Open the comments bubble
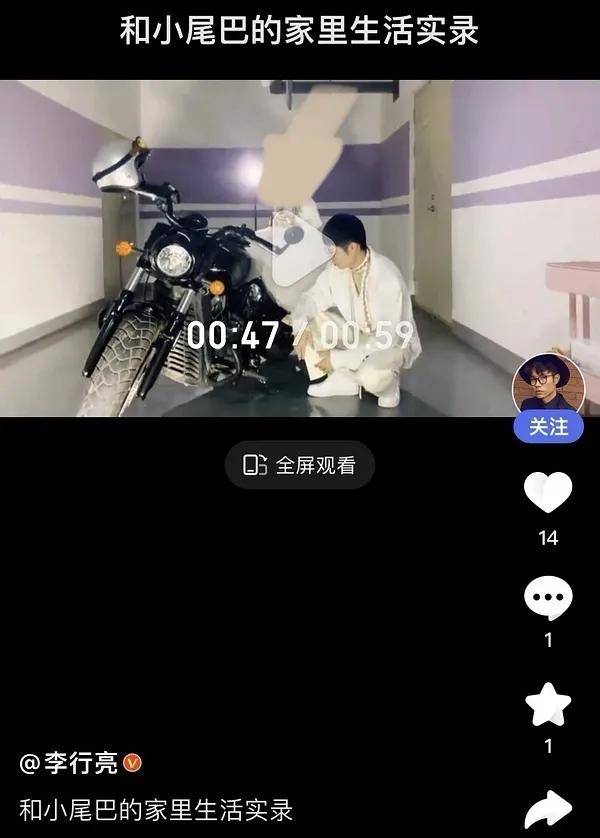The width and height of the screenshot is (600, 838). click(548, 599)
